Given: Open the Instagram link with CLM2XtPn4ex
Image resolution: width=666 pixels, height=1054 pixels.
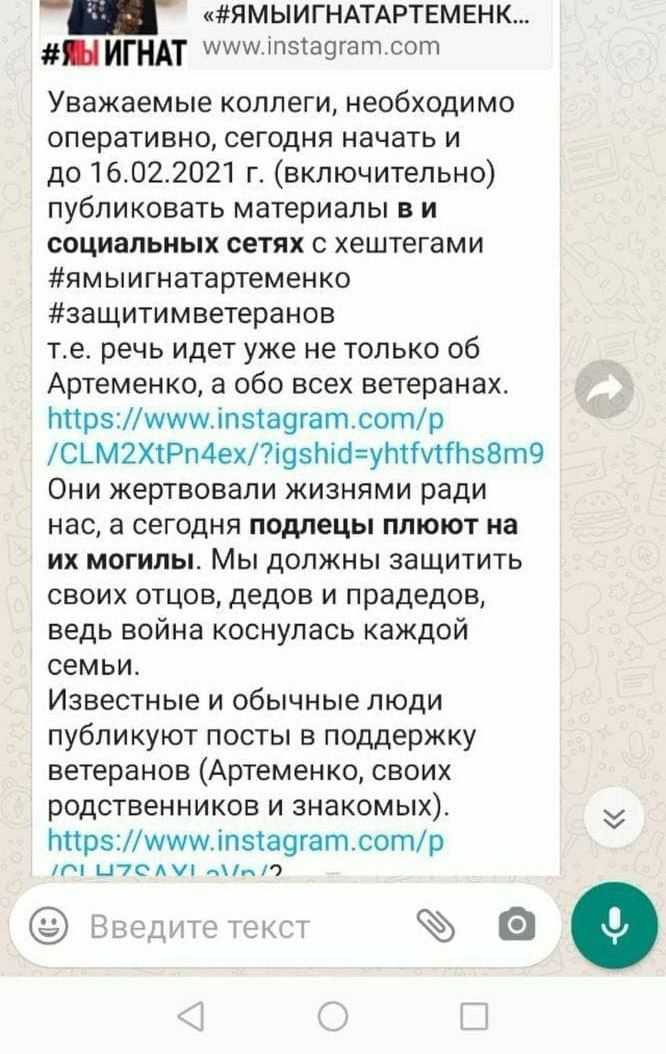Looking at the screenshot, I should [295, 438].
